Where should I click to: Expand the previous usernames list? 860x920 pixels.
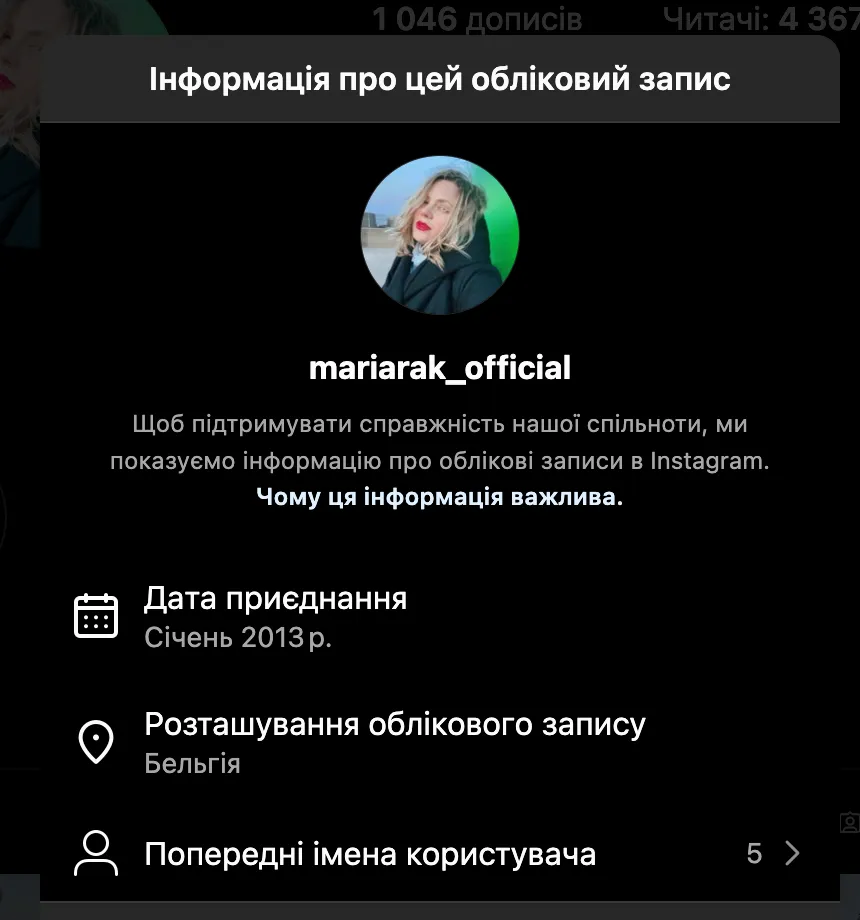click(370, 853)
